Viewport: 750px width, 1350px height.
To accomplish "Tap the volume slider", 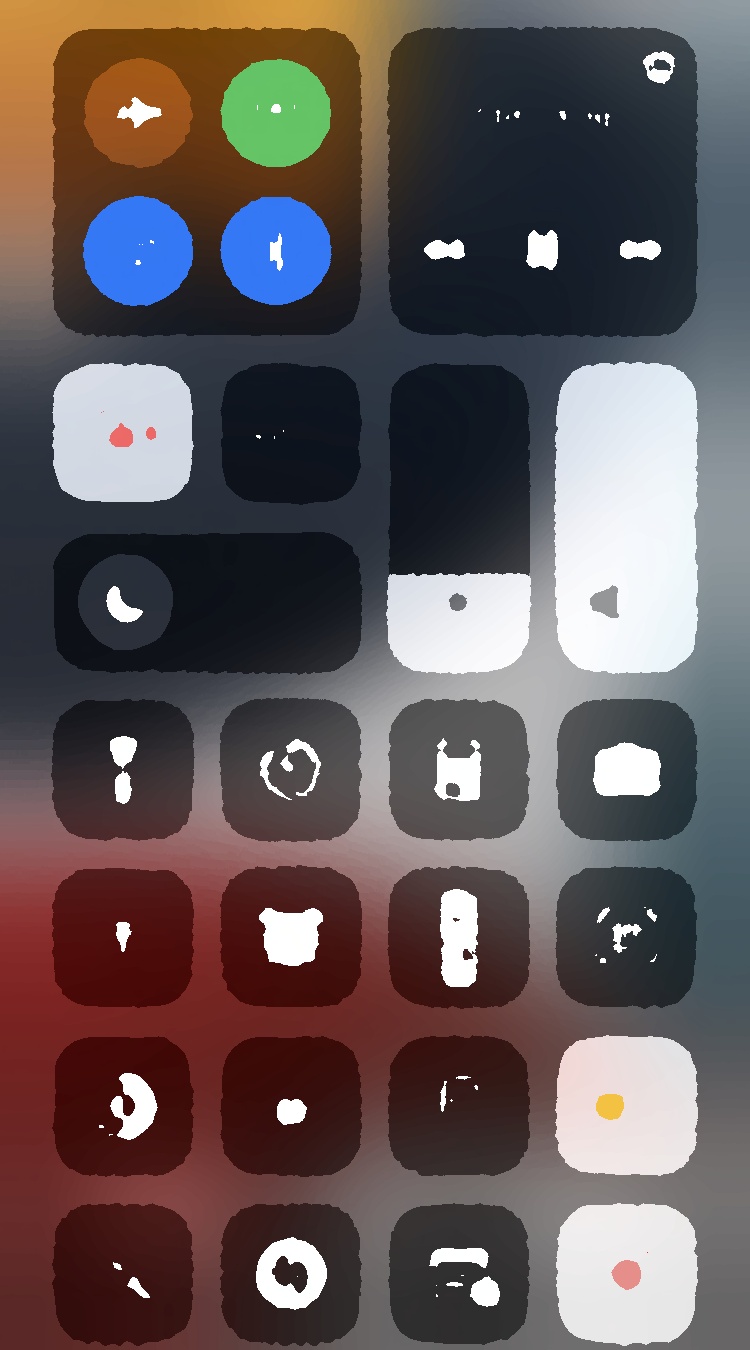I will pos(626,520).
